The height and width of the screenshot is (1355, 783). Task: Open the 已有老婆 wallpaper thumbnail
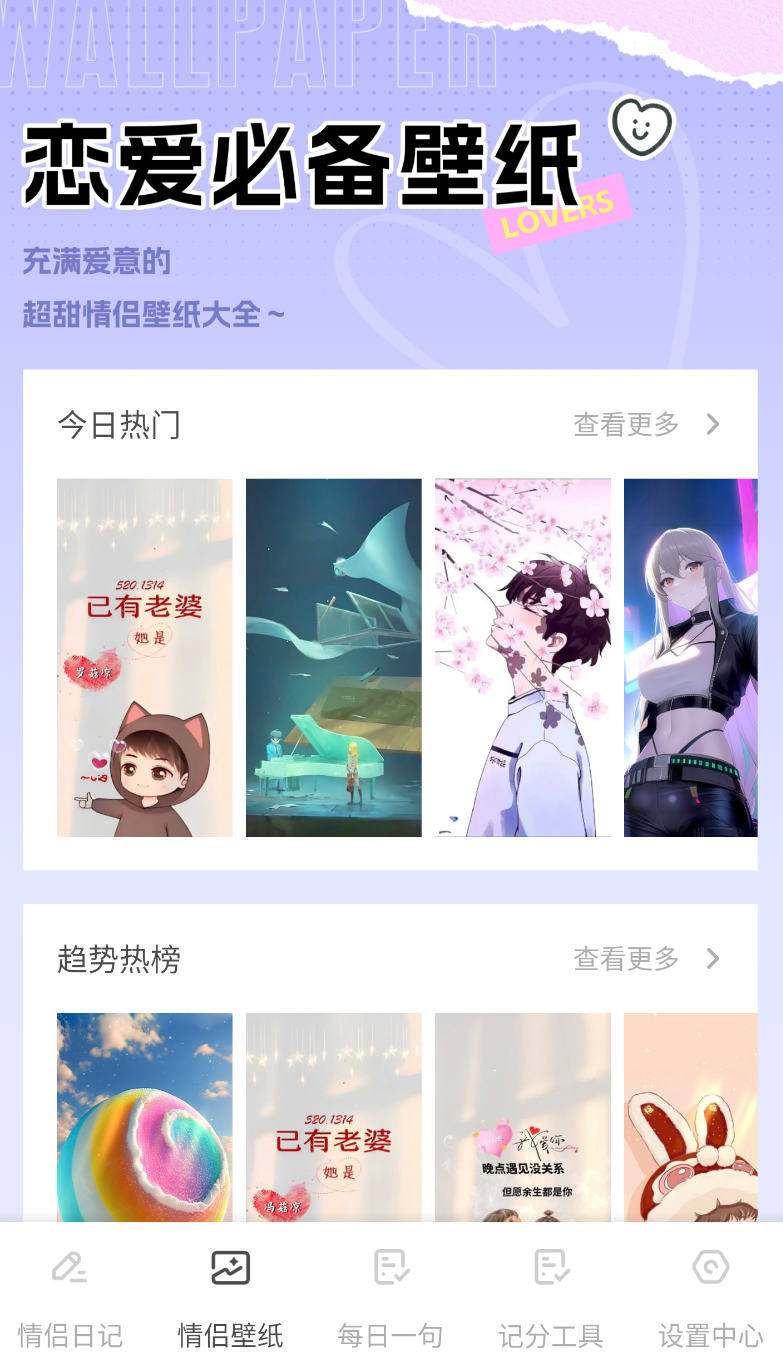144,658
